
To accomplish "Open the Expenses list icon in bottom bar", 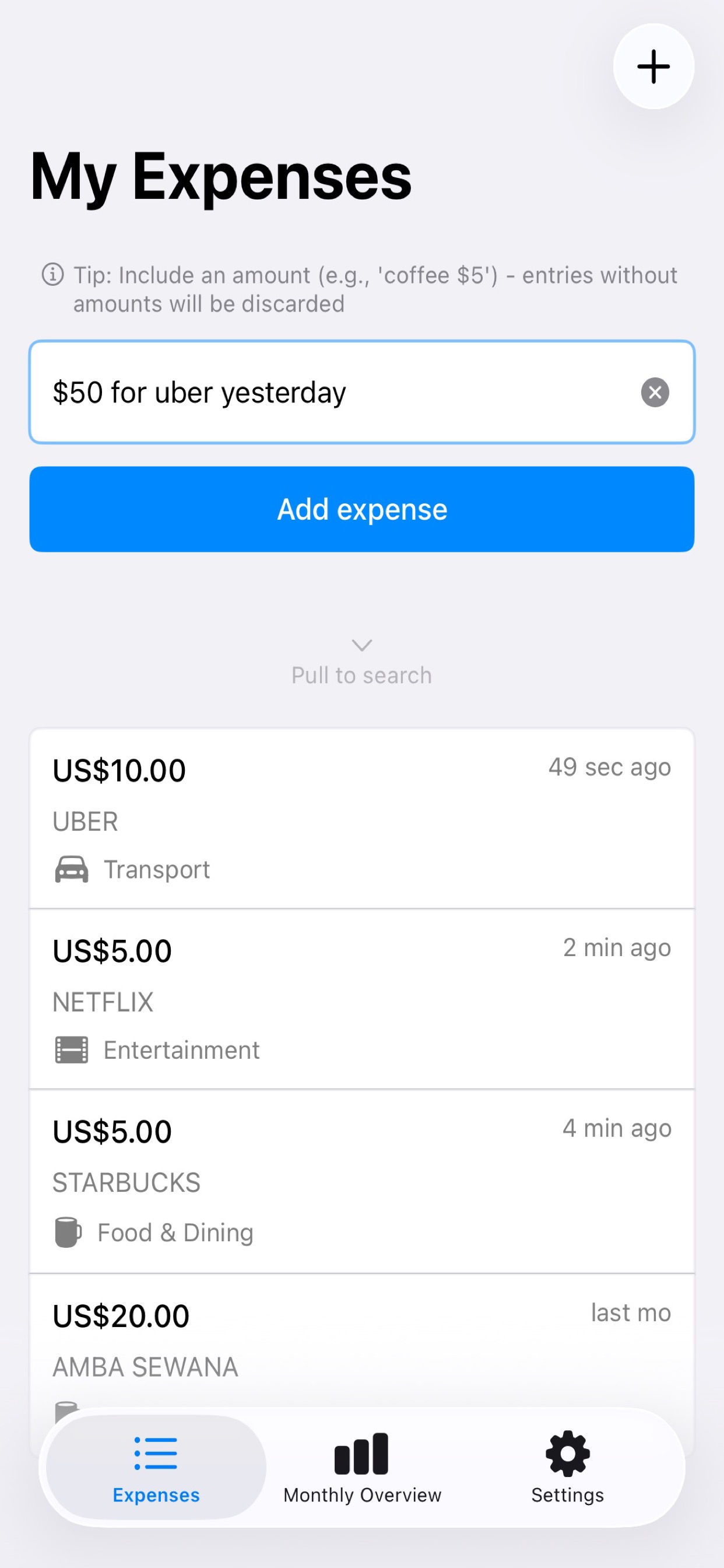I will click(x=155, y=1454).
